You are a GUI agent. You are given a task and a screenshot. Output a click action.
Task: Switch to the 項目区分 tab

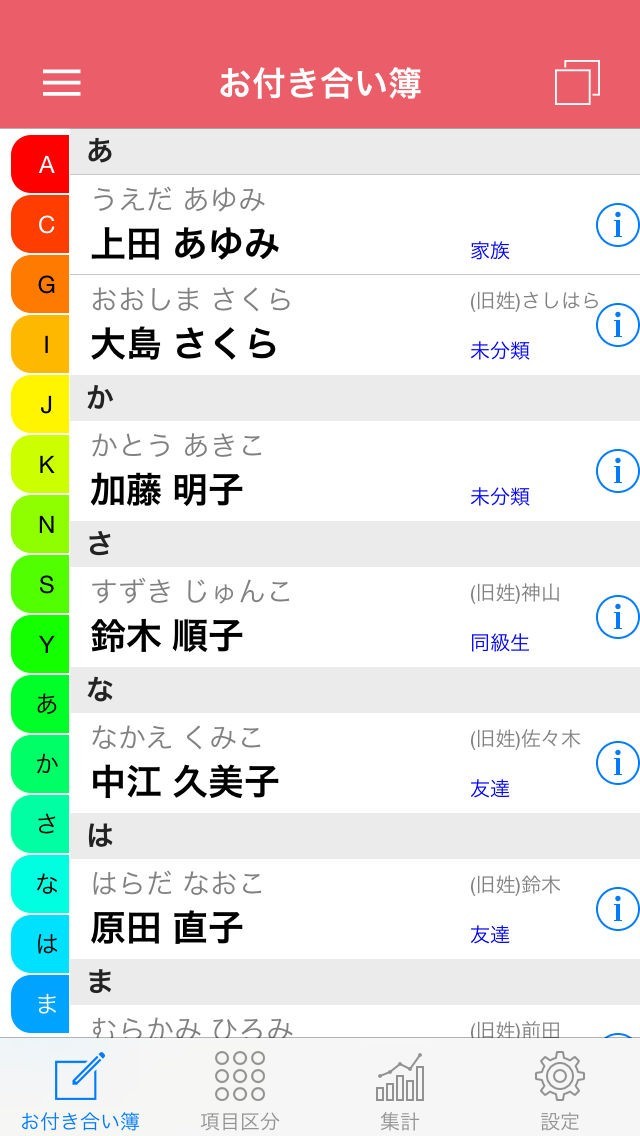coord(240,1089)
